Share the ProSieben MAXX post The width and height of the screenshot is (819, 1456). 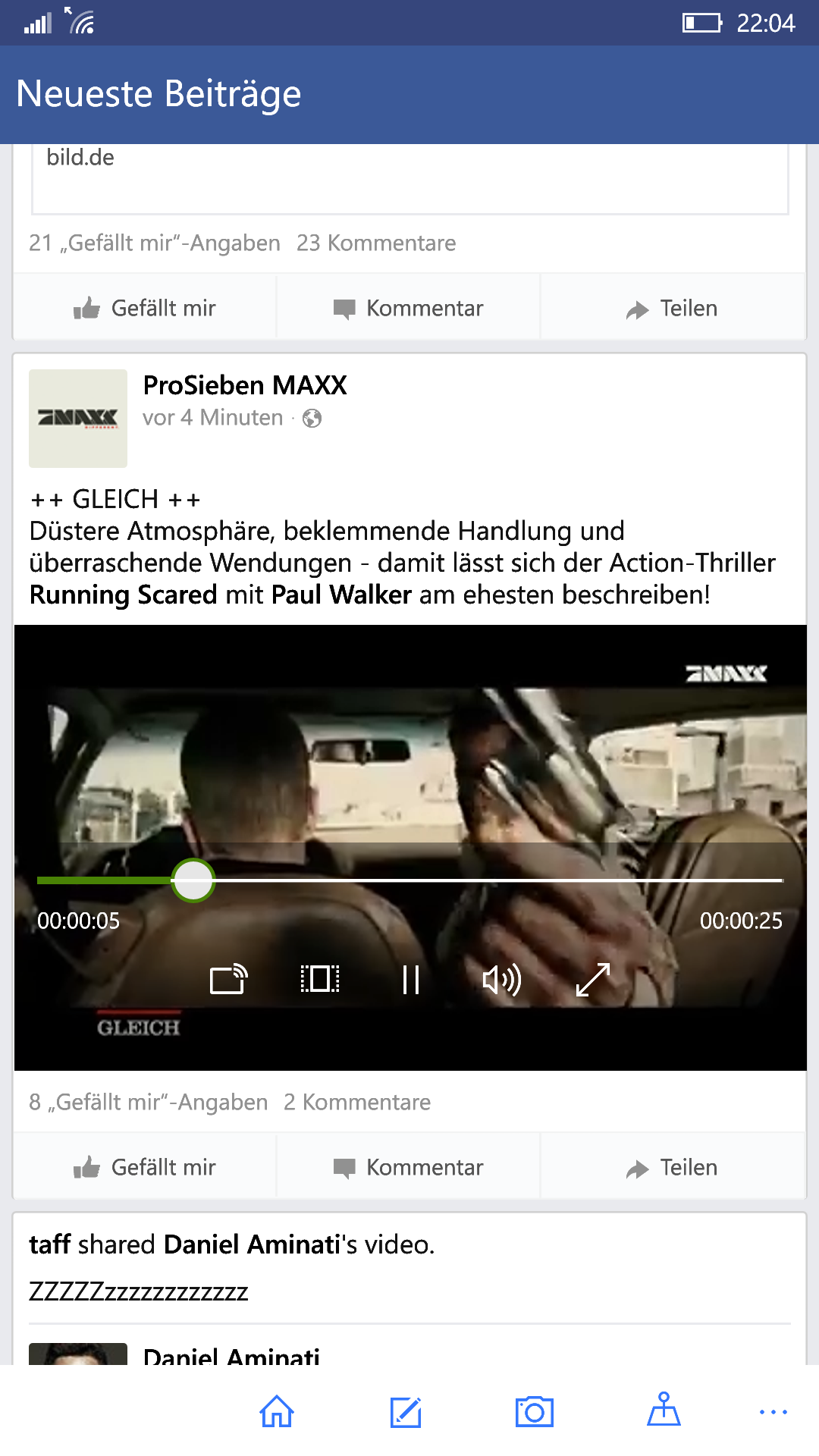(x=672, y=1167)
